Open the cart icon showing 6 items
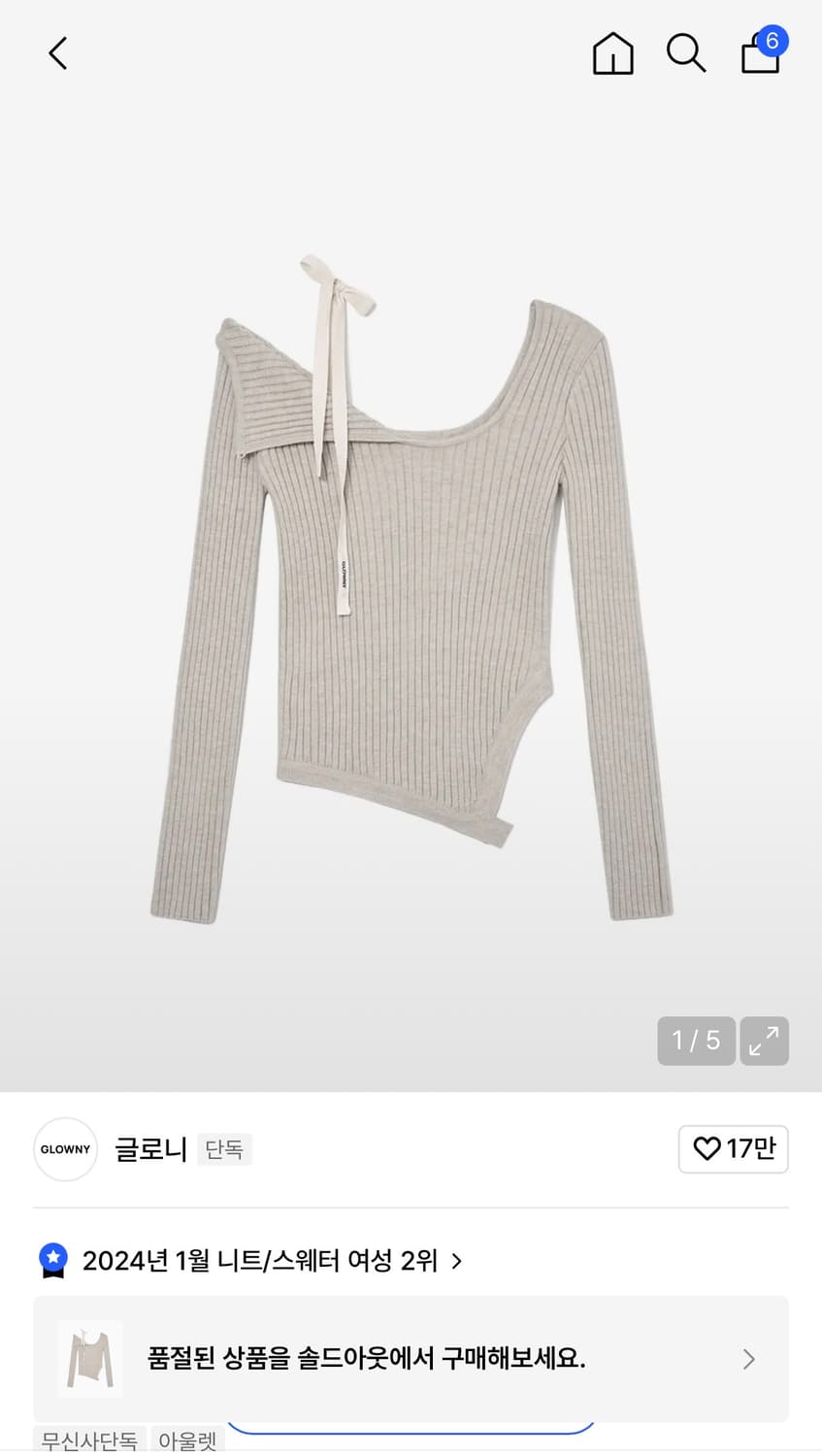 tap(760, 55)
